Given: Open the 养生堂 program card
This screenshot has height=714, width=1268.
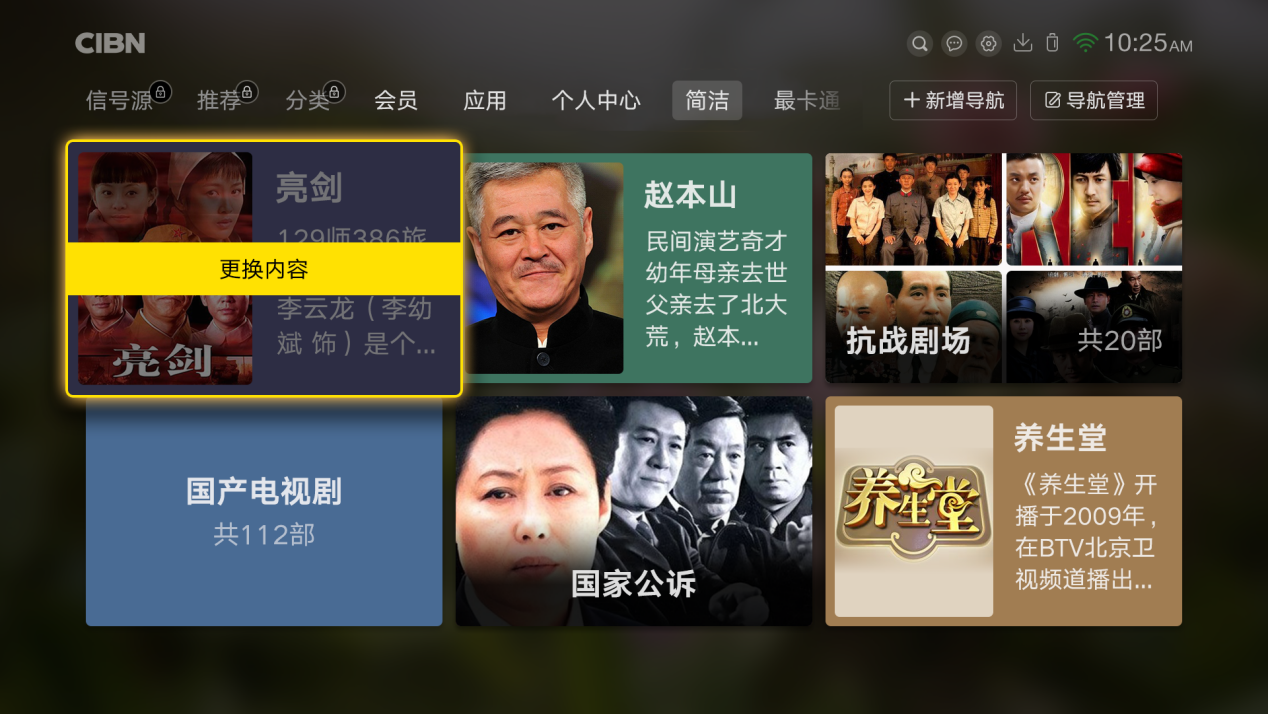Looking at the screenshot, I should (1003, 511).
